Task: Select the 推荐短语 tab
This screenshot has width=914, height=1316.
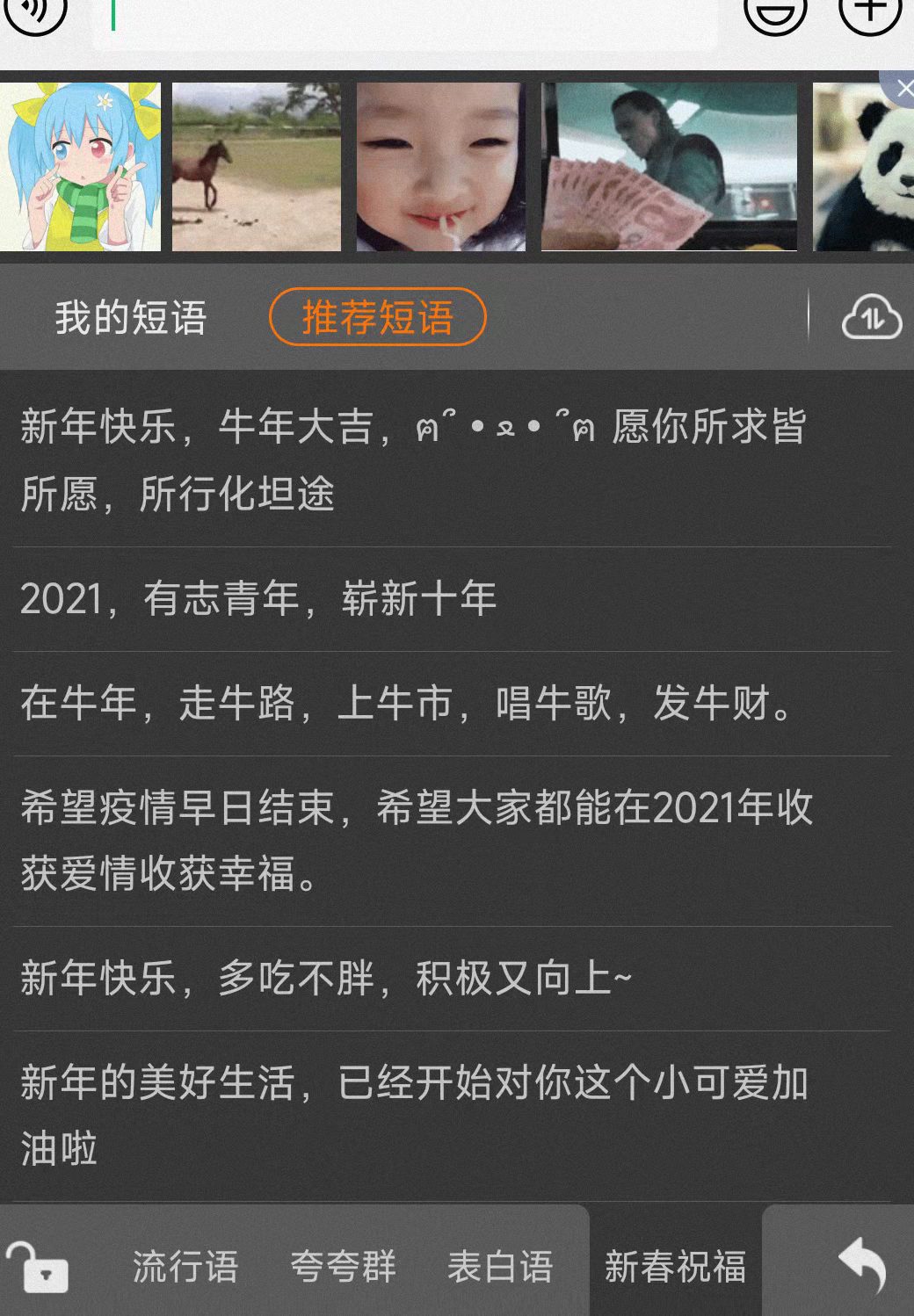Action: coord(377,317)
